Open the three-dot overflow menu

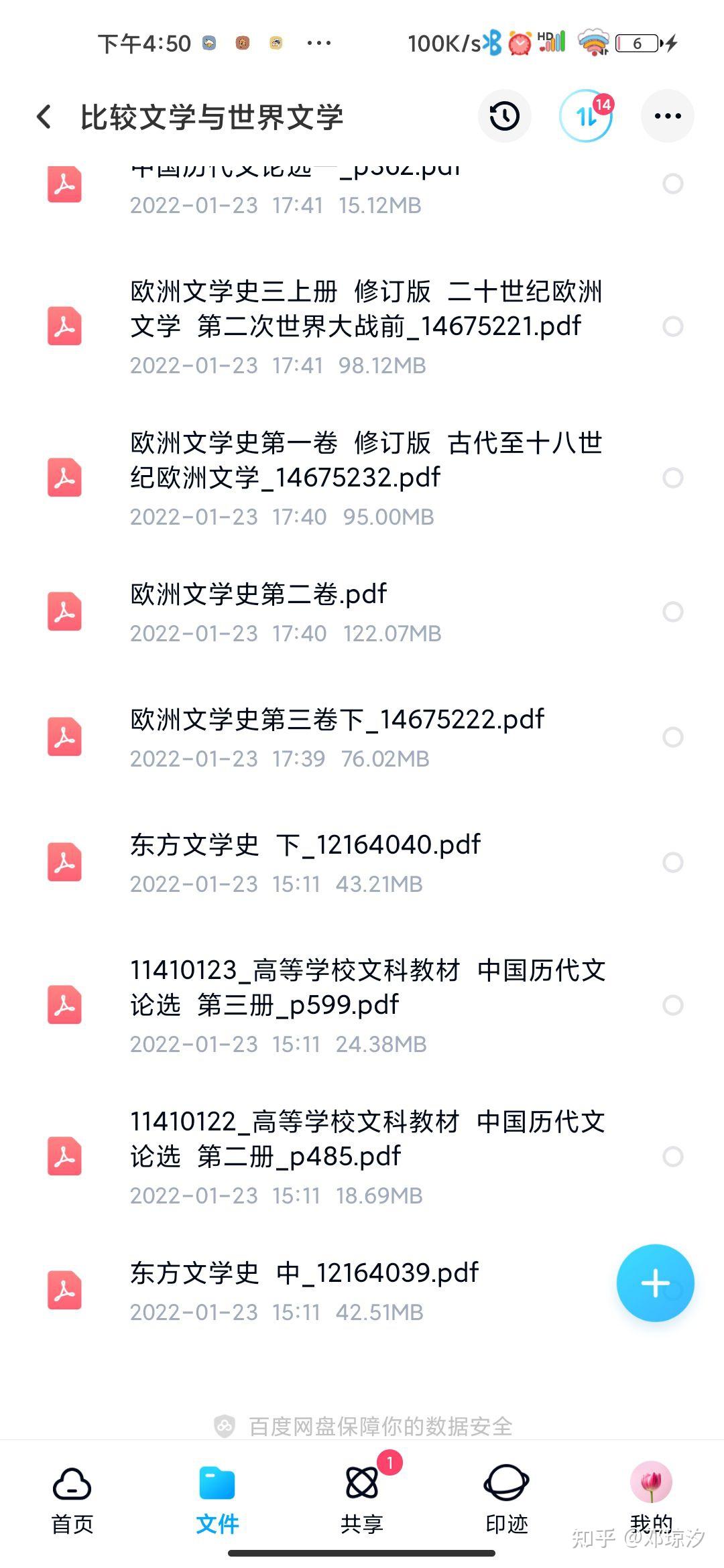pos(668,116)
